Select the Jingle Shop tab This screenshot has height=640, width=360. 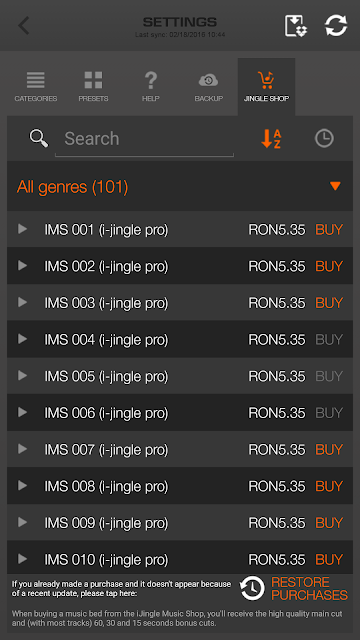pos(266,87)
